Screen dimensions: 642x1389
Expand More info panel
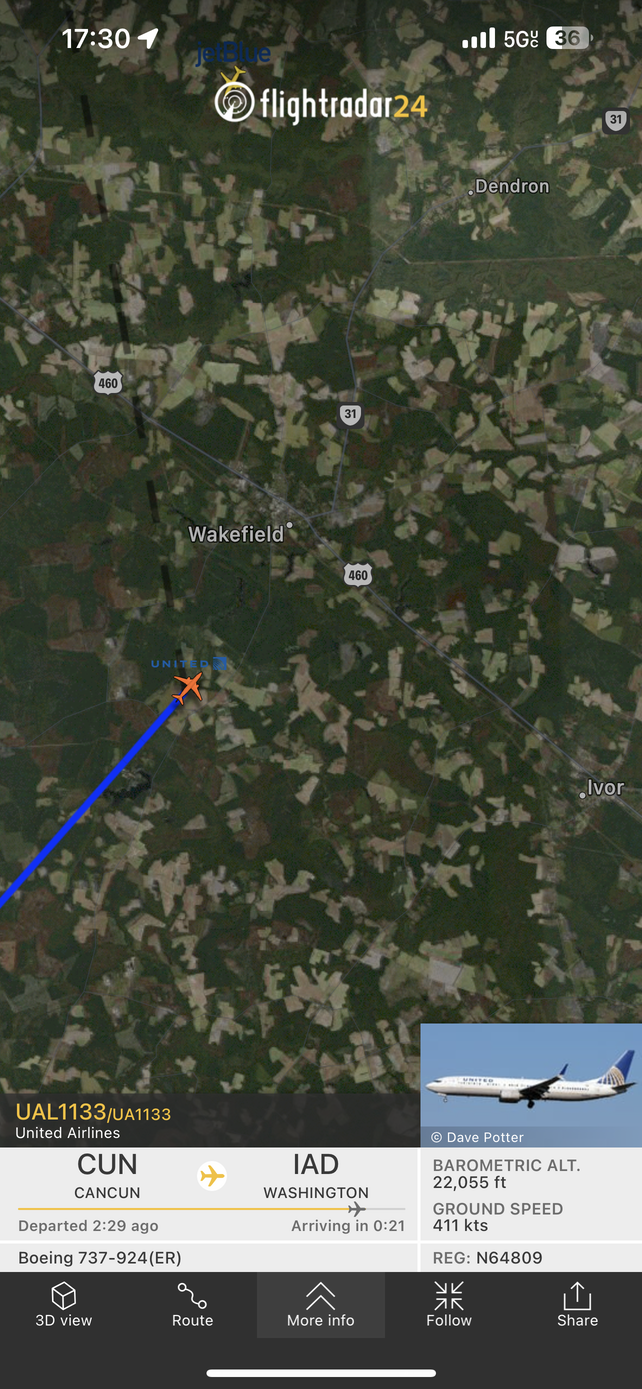click(320, 1305)
